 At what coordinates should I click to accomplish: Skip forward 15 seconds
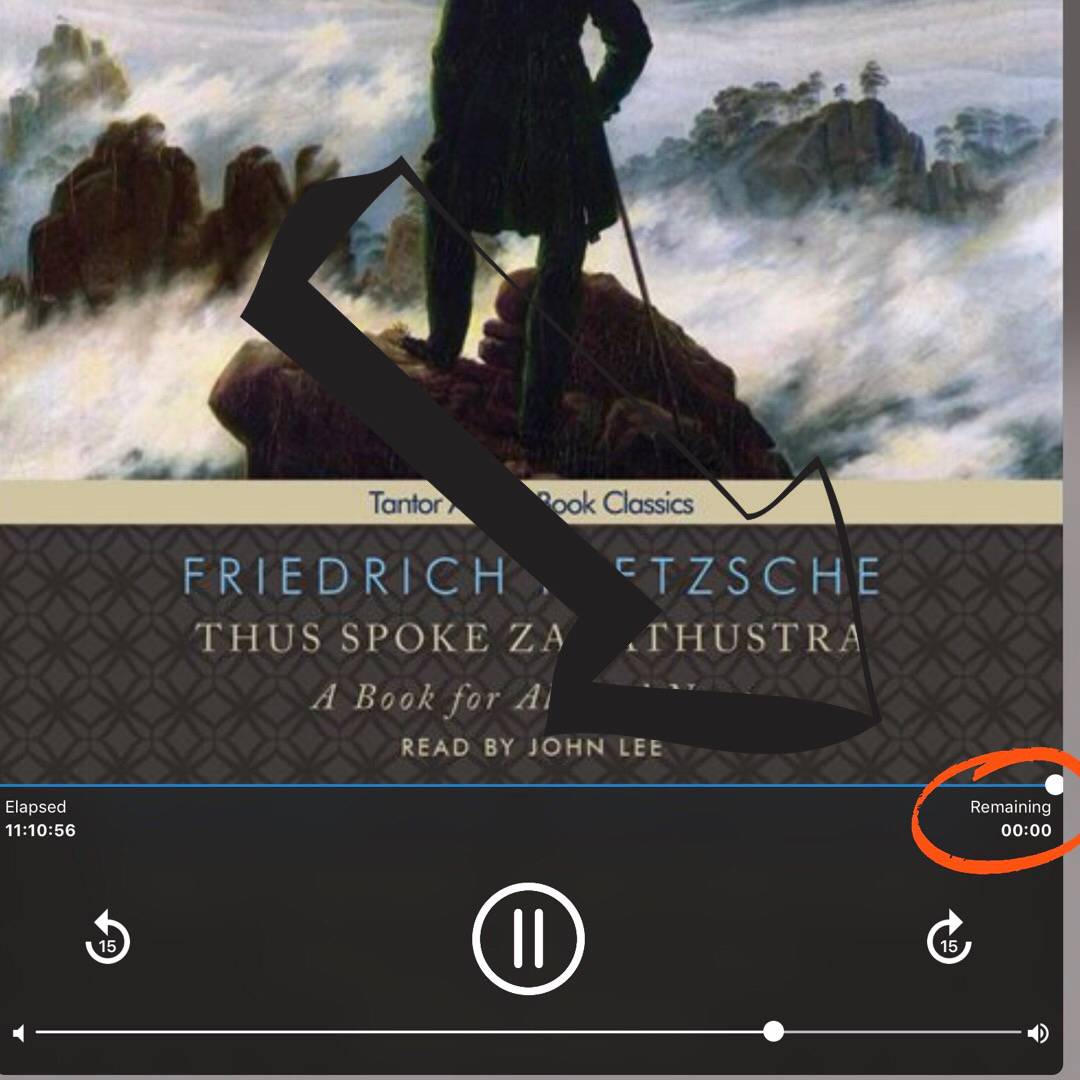tap(948, 940)
